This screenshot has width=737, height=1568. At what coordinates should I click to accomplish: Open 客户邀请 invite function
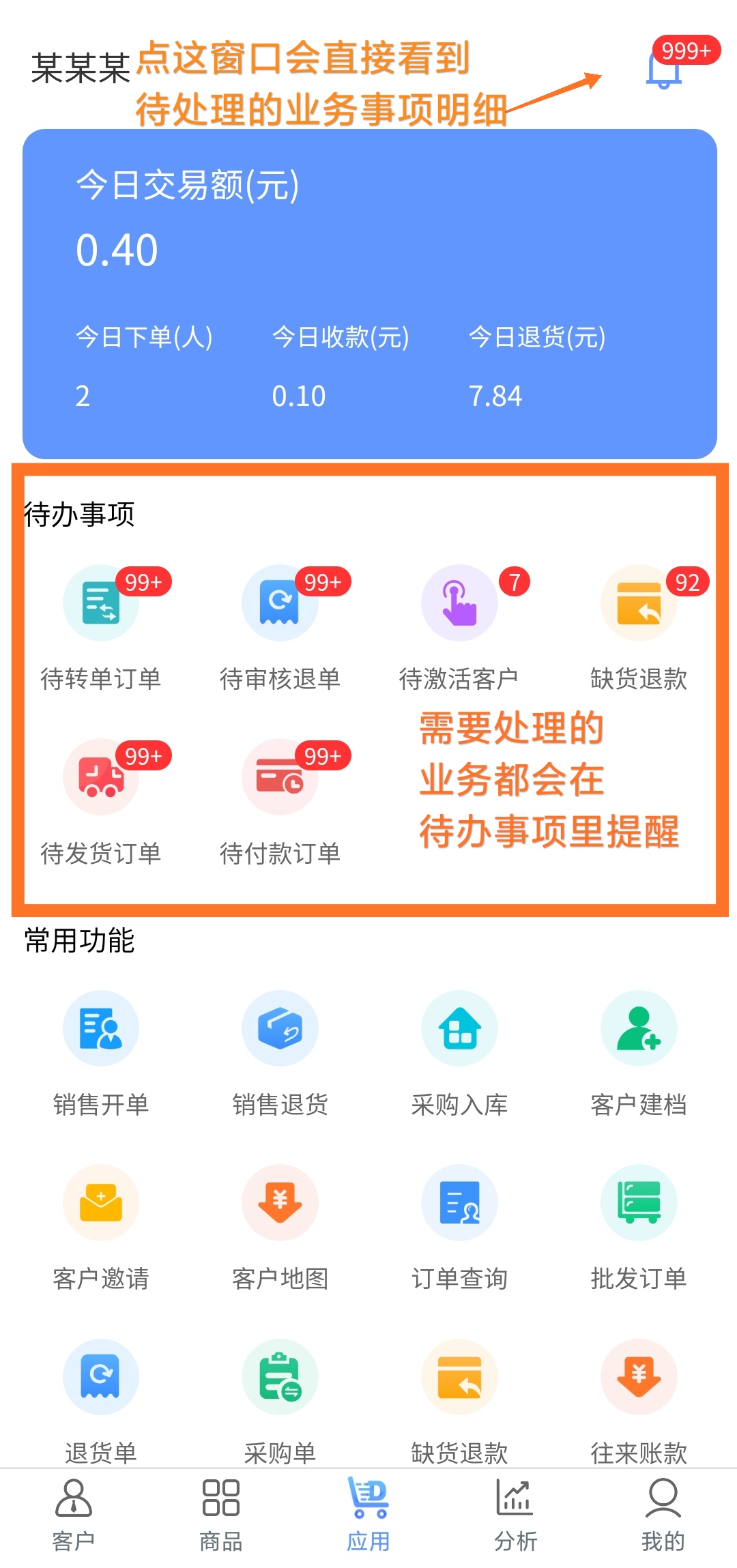pos(101,1203)
